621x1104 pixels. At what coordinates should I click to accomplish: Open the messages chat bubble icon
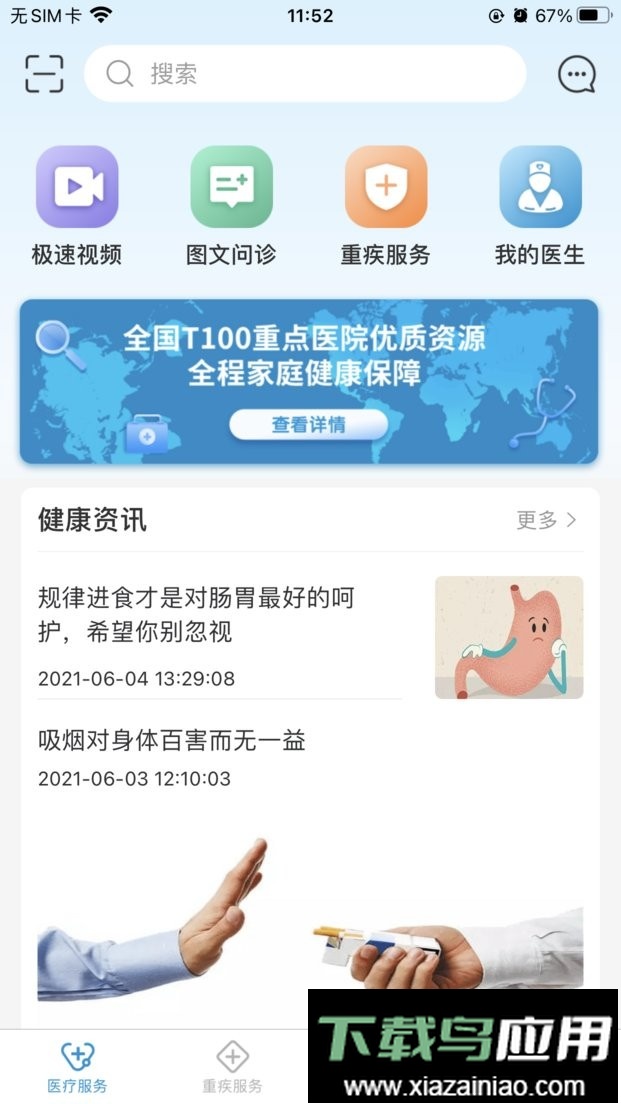point(576,74)
